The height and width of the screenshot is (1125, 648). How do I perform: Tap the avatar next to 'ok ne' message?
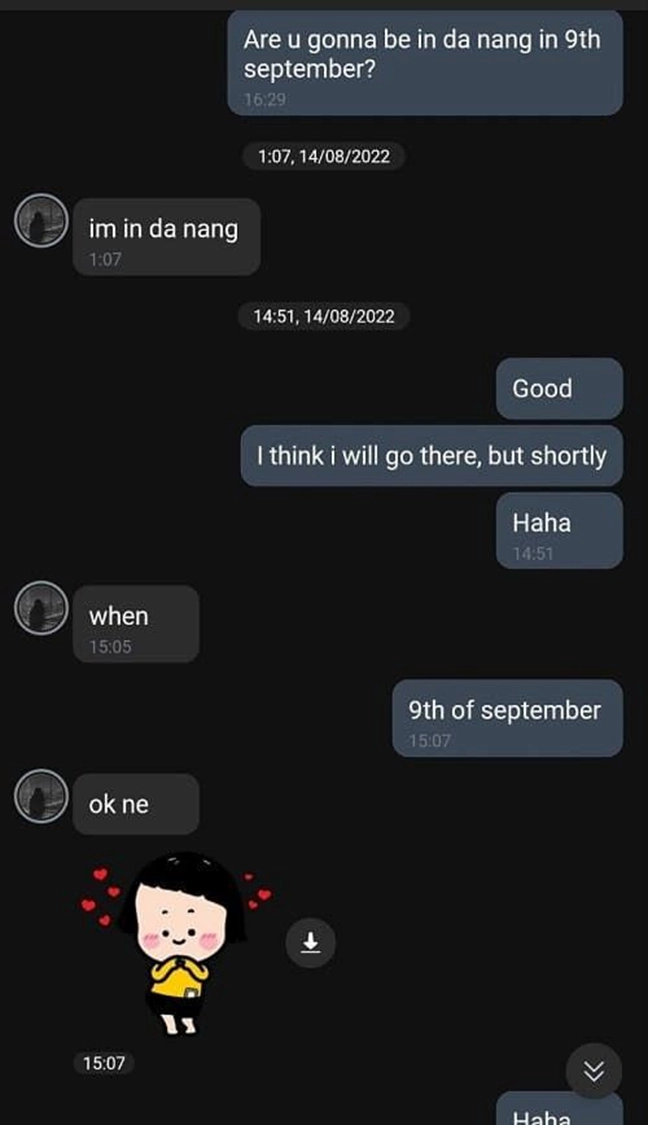coord(41,795)
